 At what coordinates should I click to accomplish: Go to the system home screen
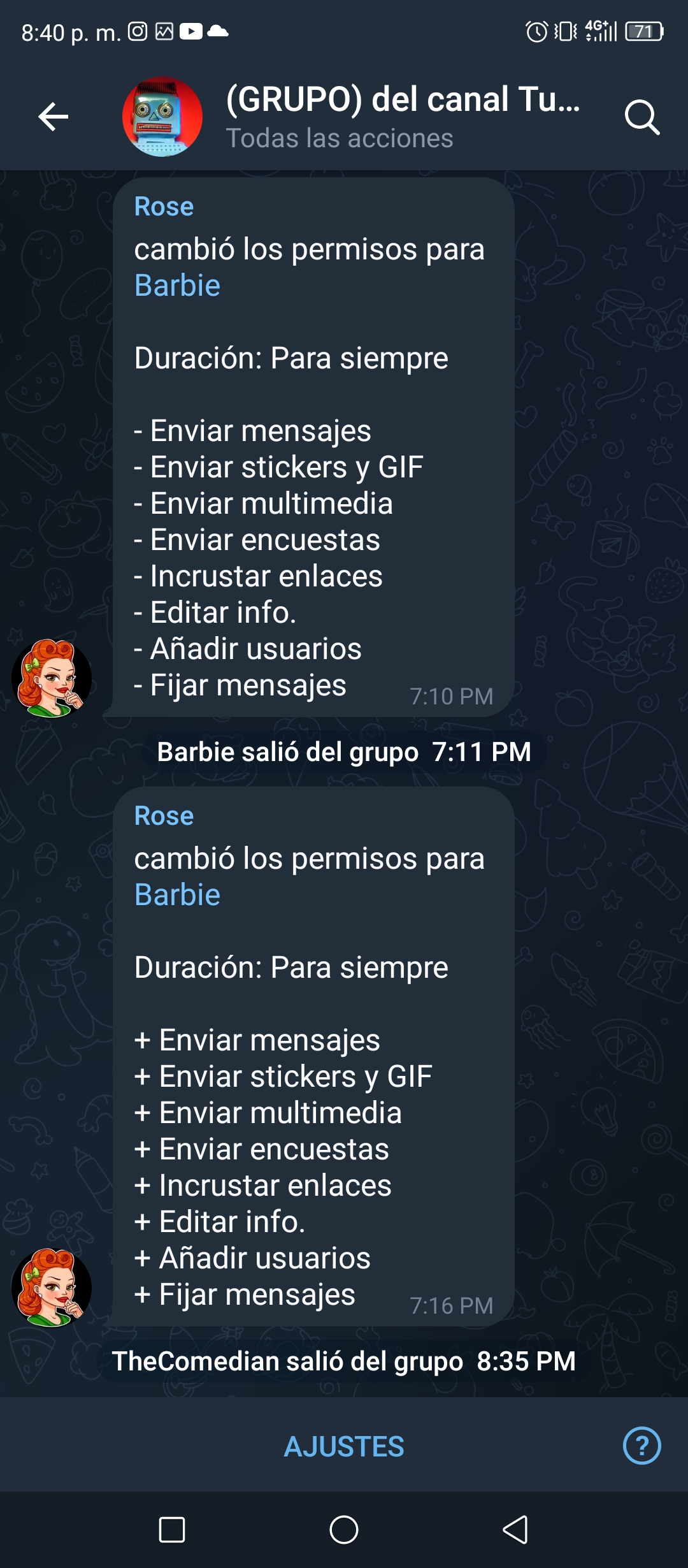tap(344, 1530)
